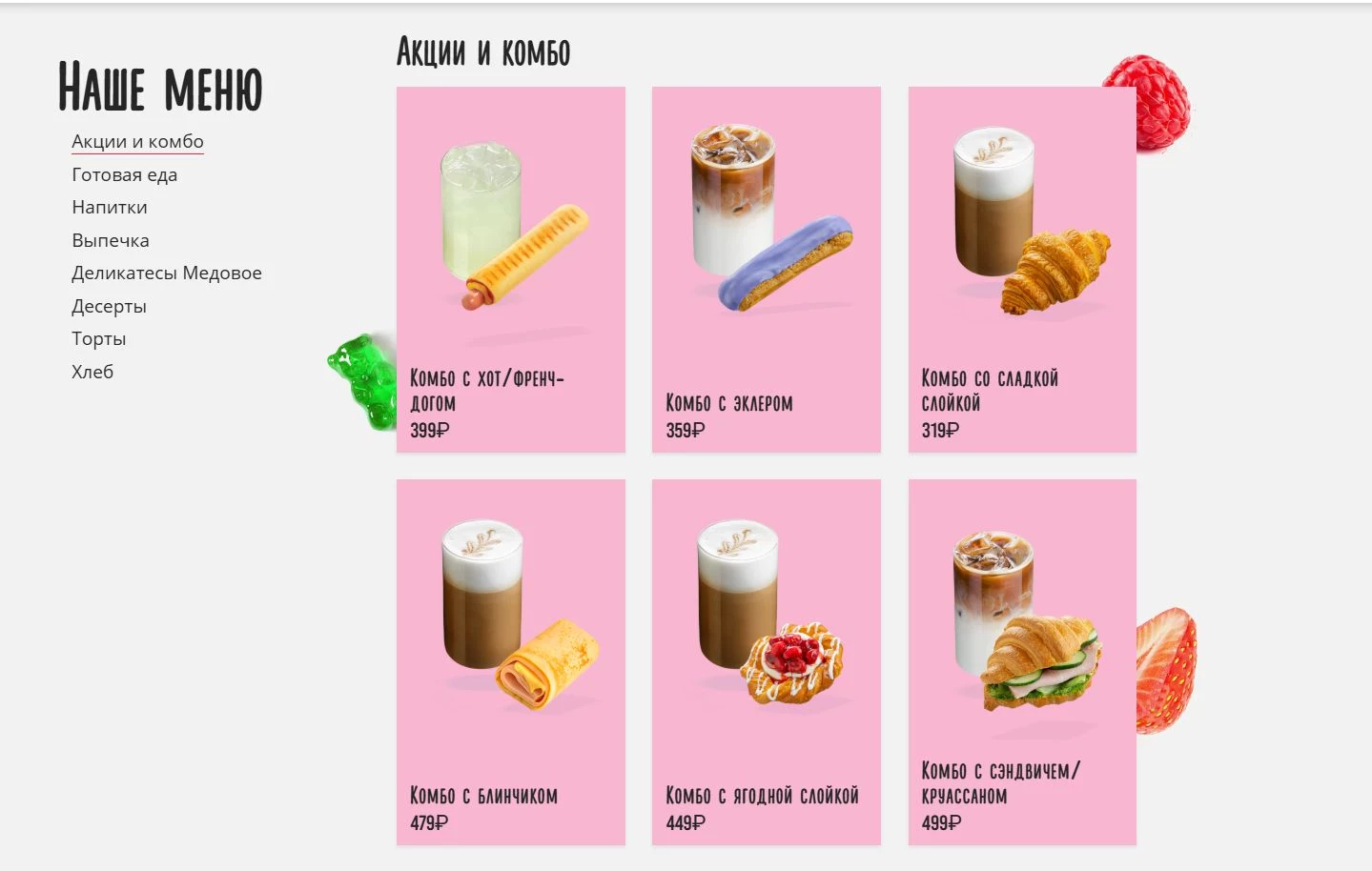
Task: Open the Комбо с сэндвичем/круассаном card
Action: pos(1022,661)
